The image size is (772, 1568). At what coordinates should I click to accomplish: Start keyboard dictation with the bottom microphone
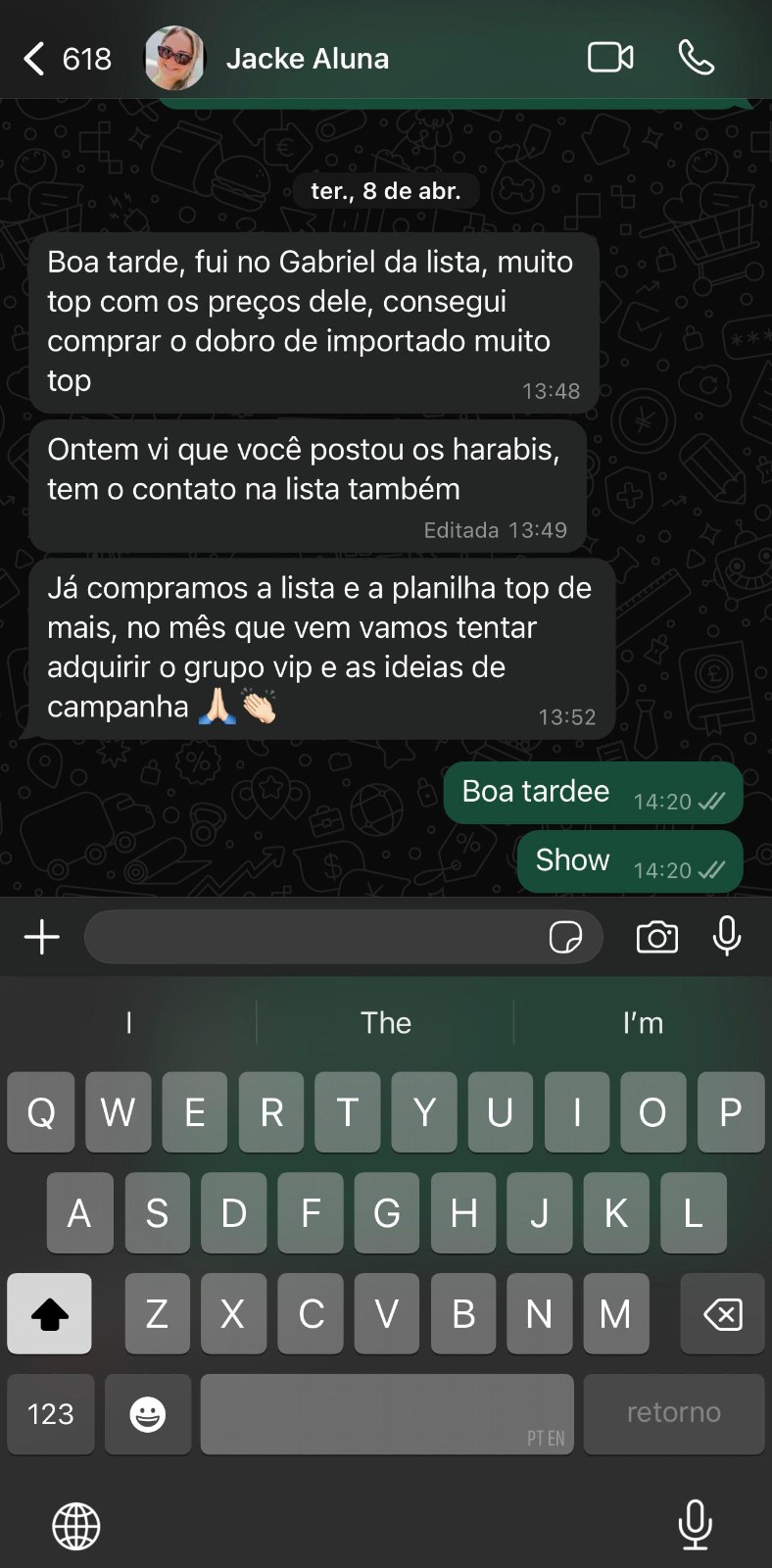point(696,1525)
